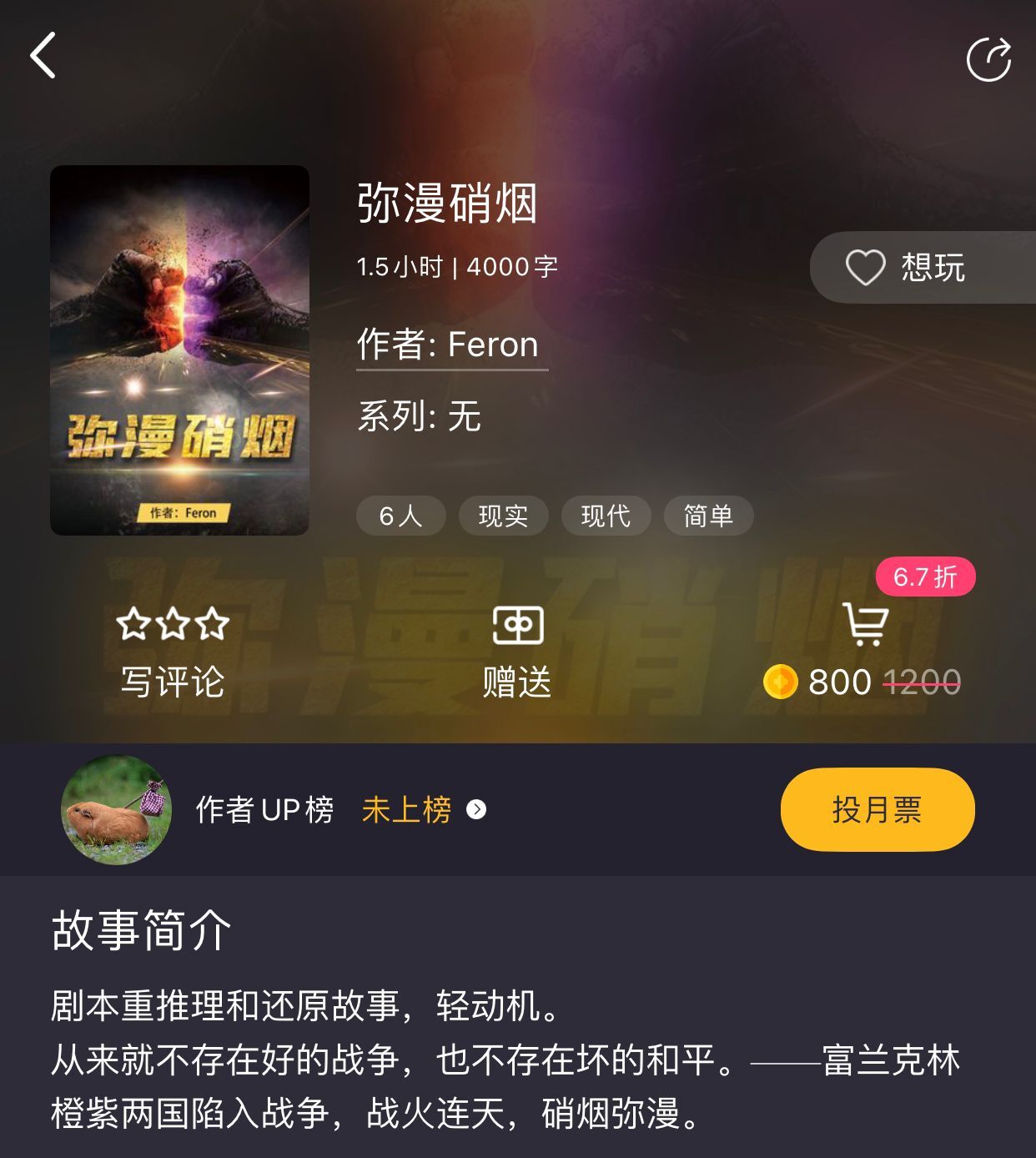This screenshot has width=1036, height=1158.
Task: Buy the script for 800 coins
Action: (863, 655)
